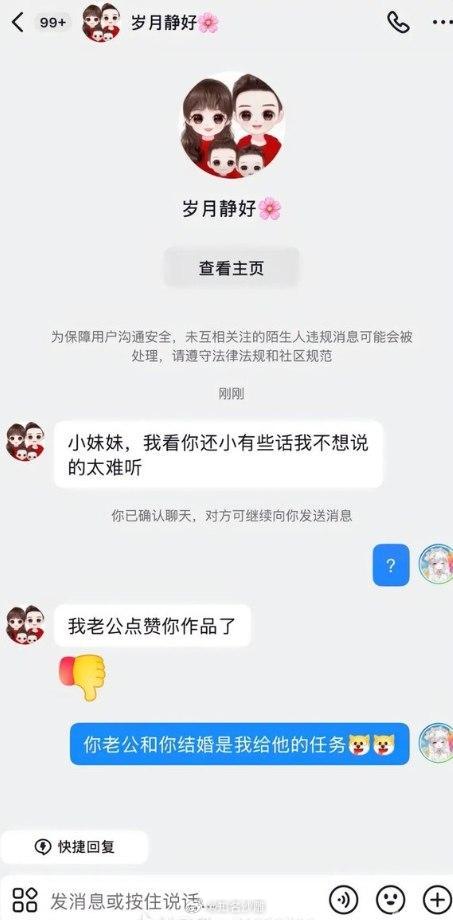Open the three-dot more options menu
453x920 pixels.
click(442, 22)
